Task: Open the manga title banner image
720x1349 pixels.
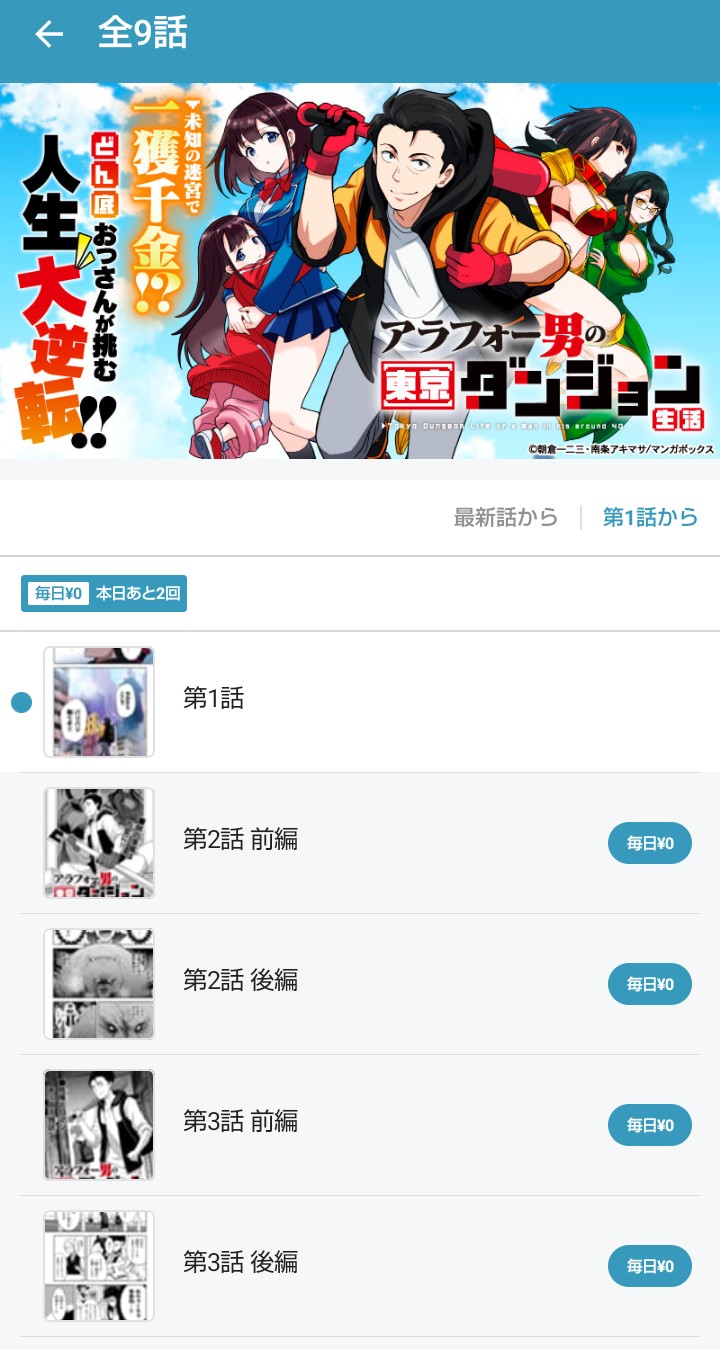Action: [x=360, y=271]
